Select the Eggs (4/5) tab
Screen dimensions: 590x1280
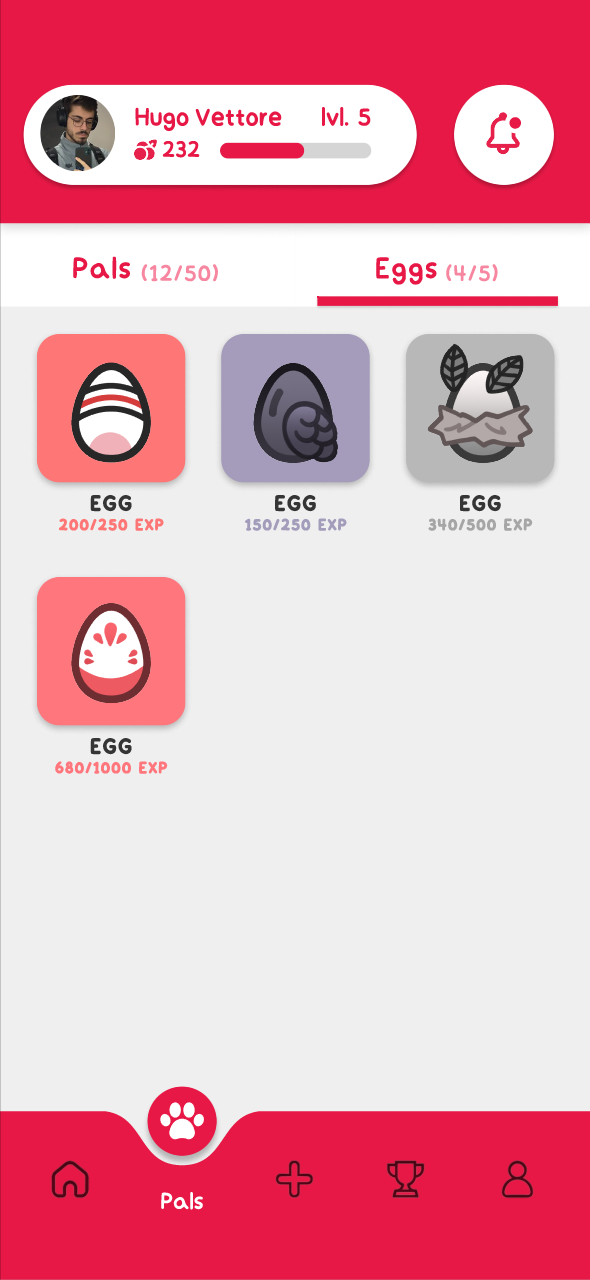click(437, 269)
